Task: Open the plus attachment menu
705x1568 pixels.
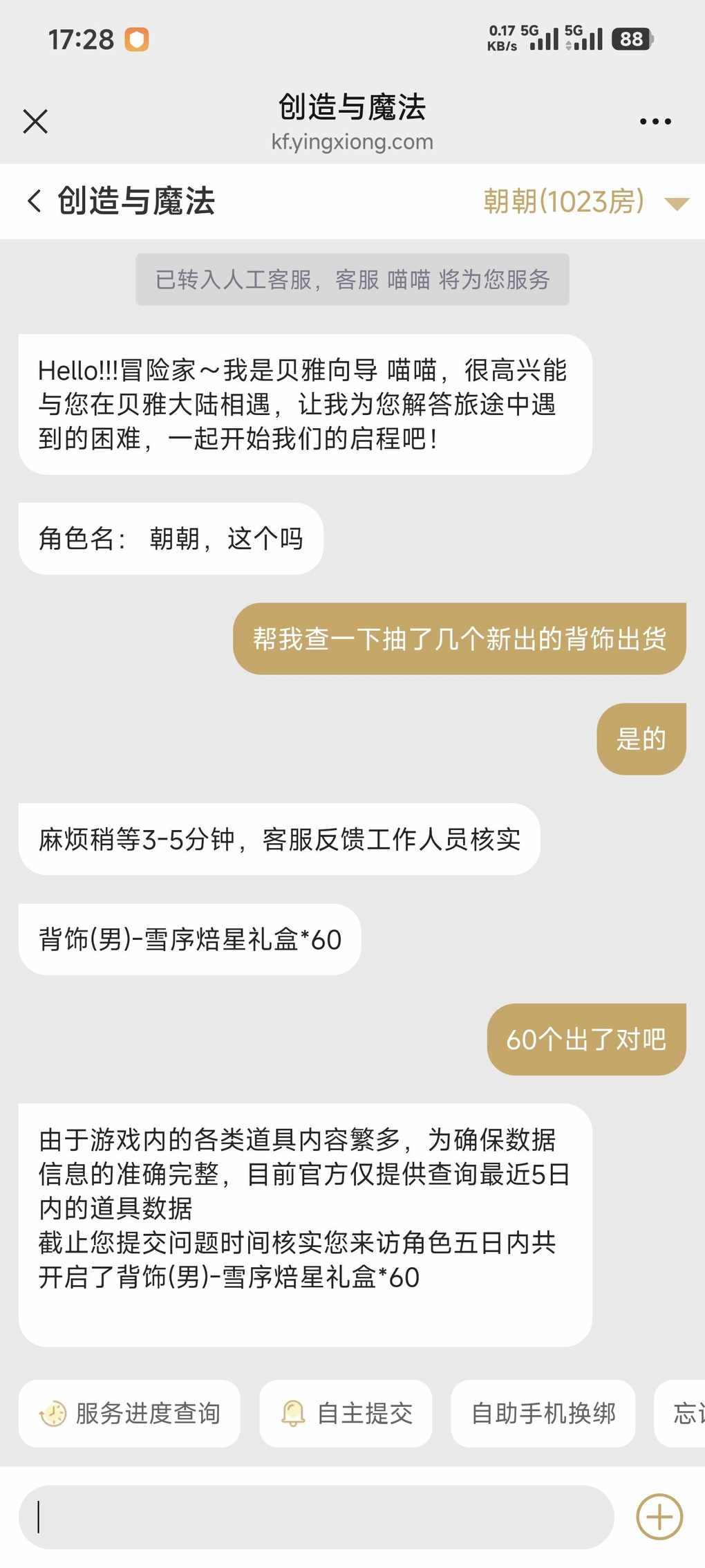Action: (x=659, y=1517)
